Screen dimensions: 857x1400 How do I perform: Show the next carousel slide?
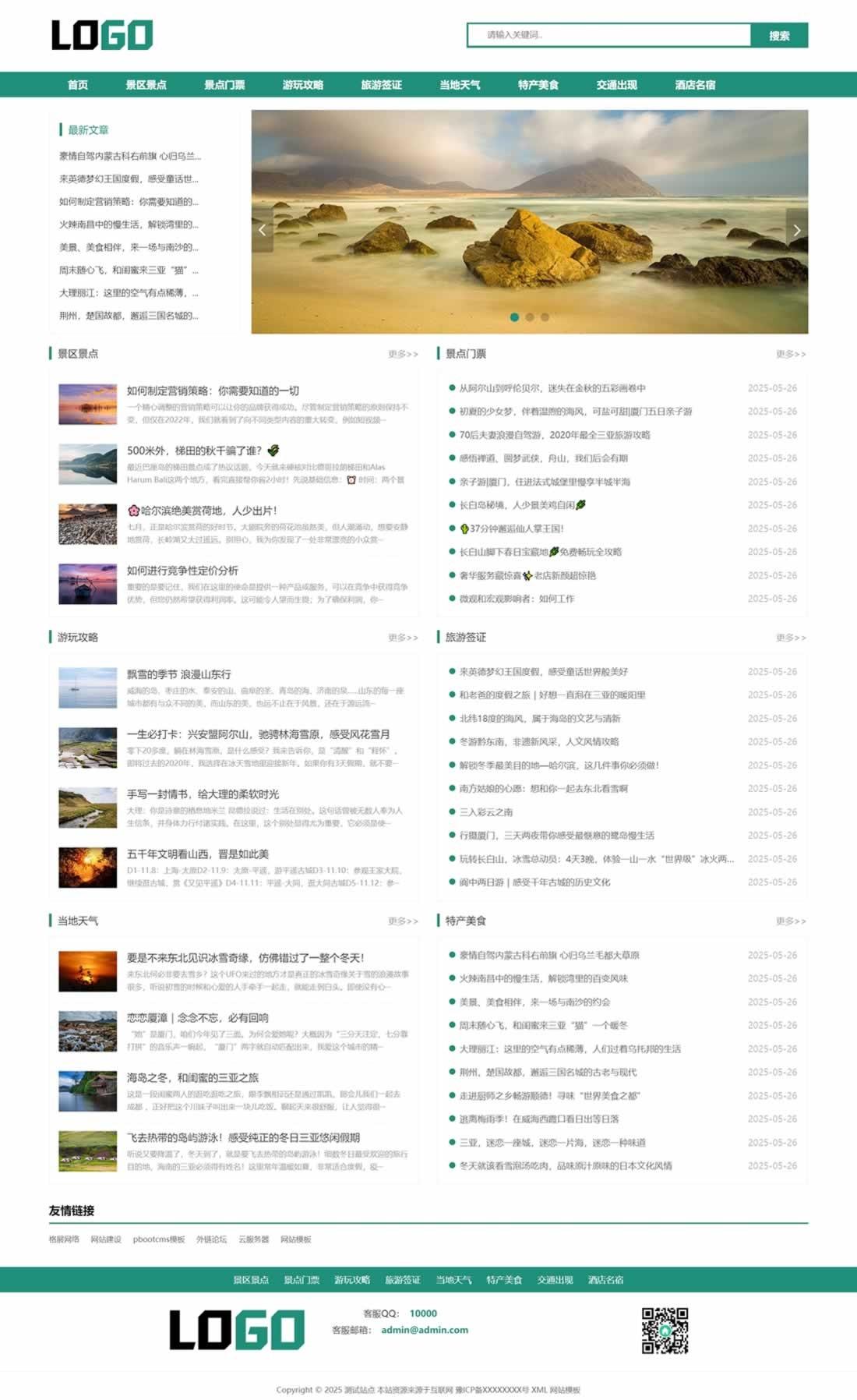pos(796,230)
